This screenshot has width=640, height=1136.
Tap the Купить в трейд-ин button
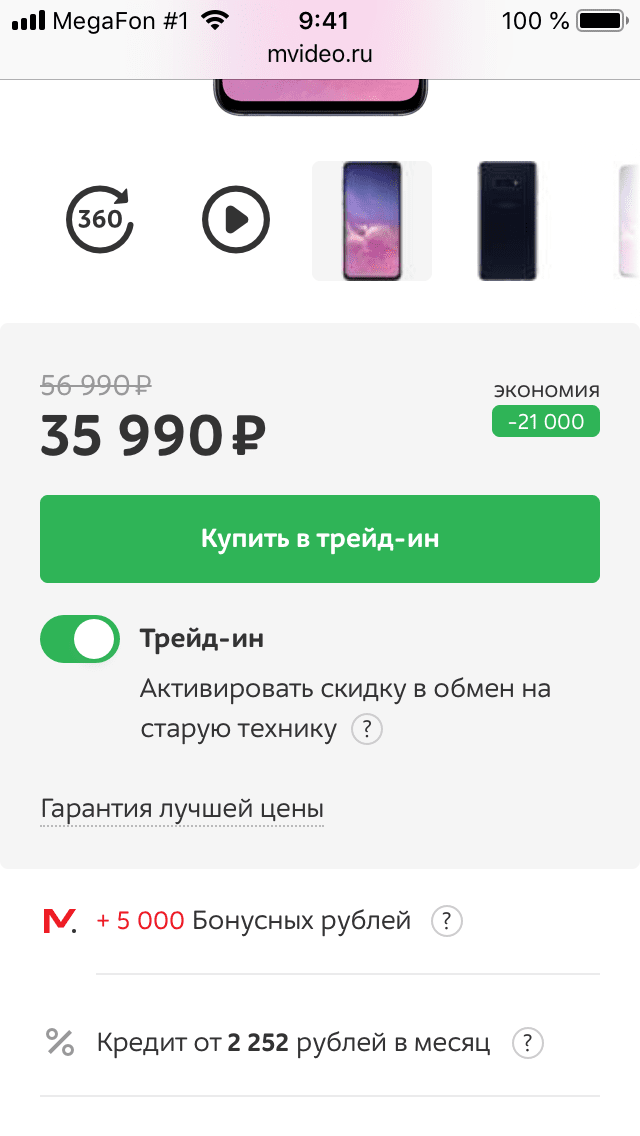(x=320, y=539)
